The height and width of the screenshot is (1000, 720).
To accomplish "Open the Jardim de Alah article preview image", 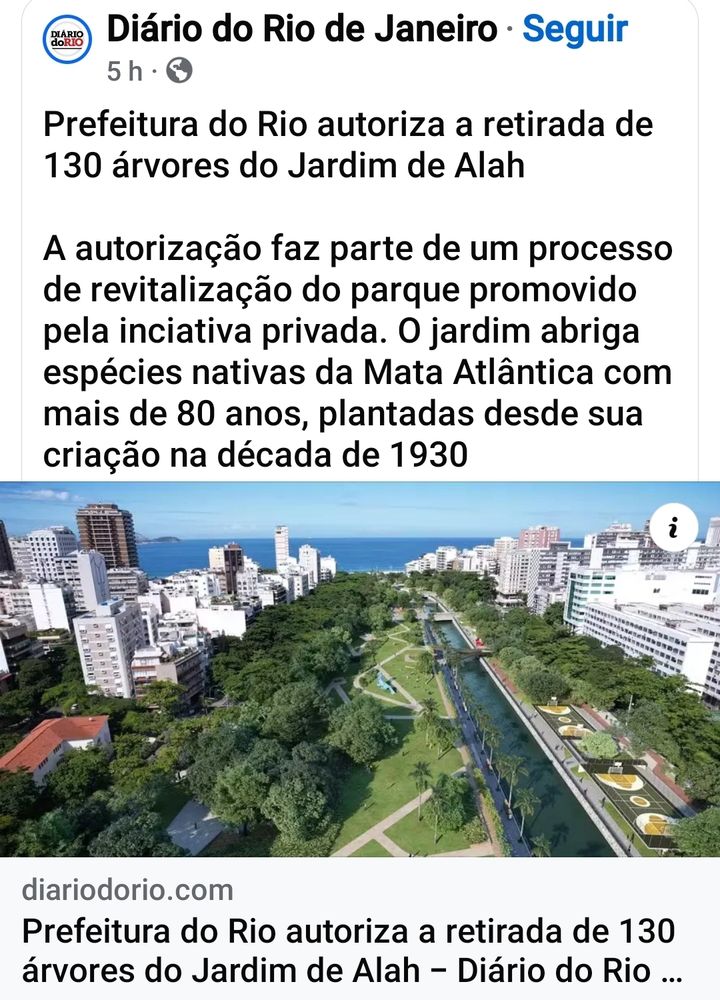I will (x=360, y=669).
